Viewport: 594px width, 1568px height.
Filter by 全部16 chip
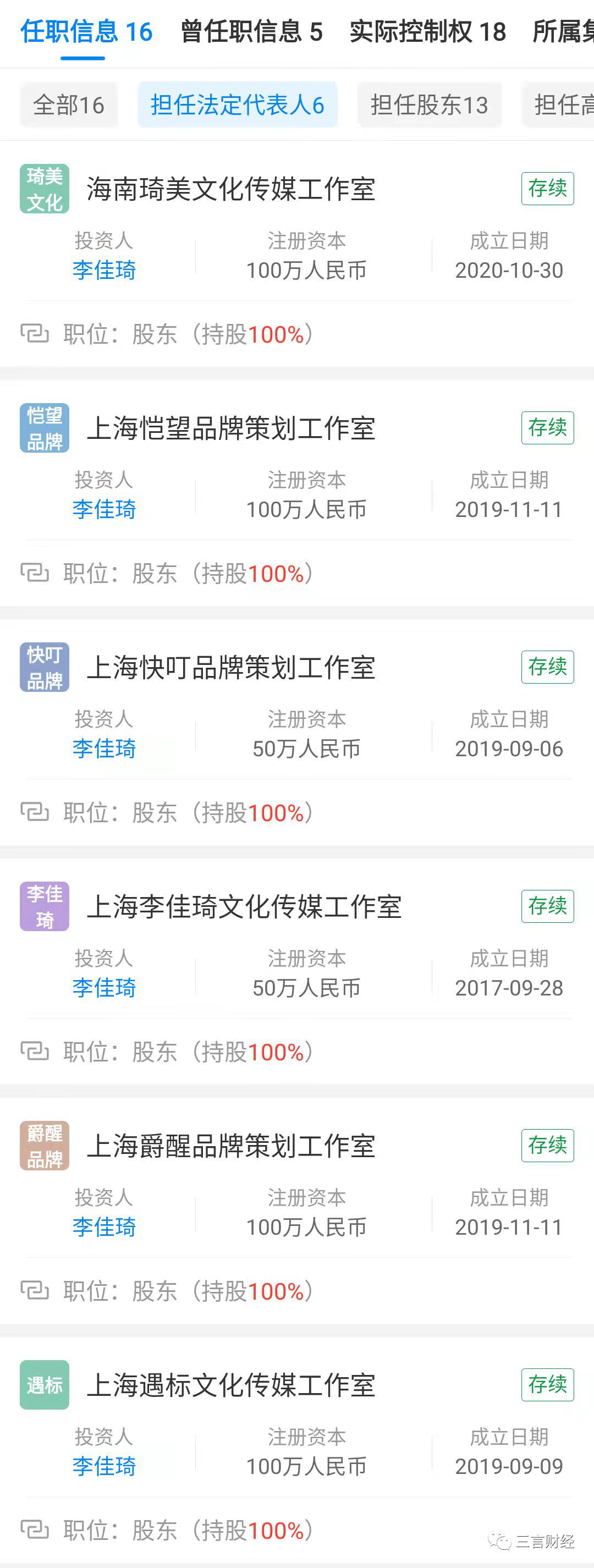tap(69, 104)
